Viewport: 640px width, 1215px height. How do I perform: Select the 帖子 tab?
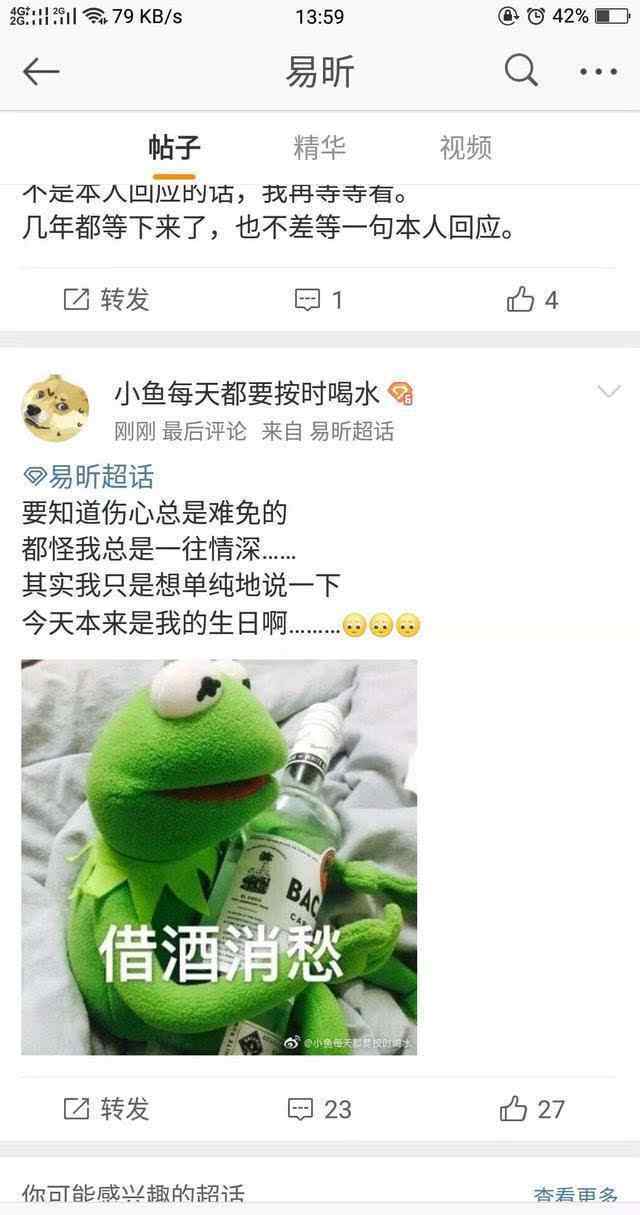[174, 148]
